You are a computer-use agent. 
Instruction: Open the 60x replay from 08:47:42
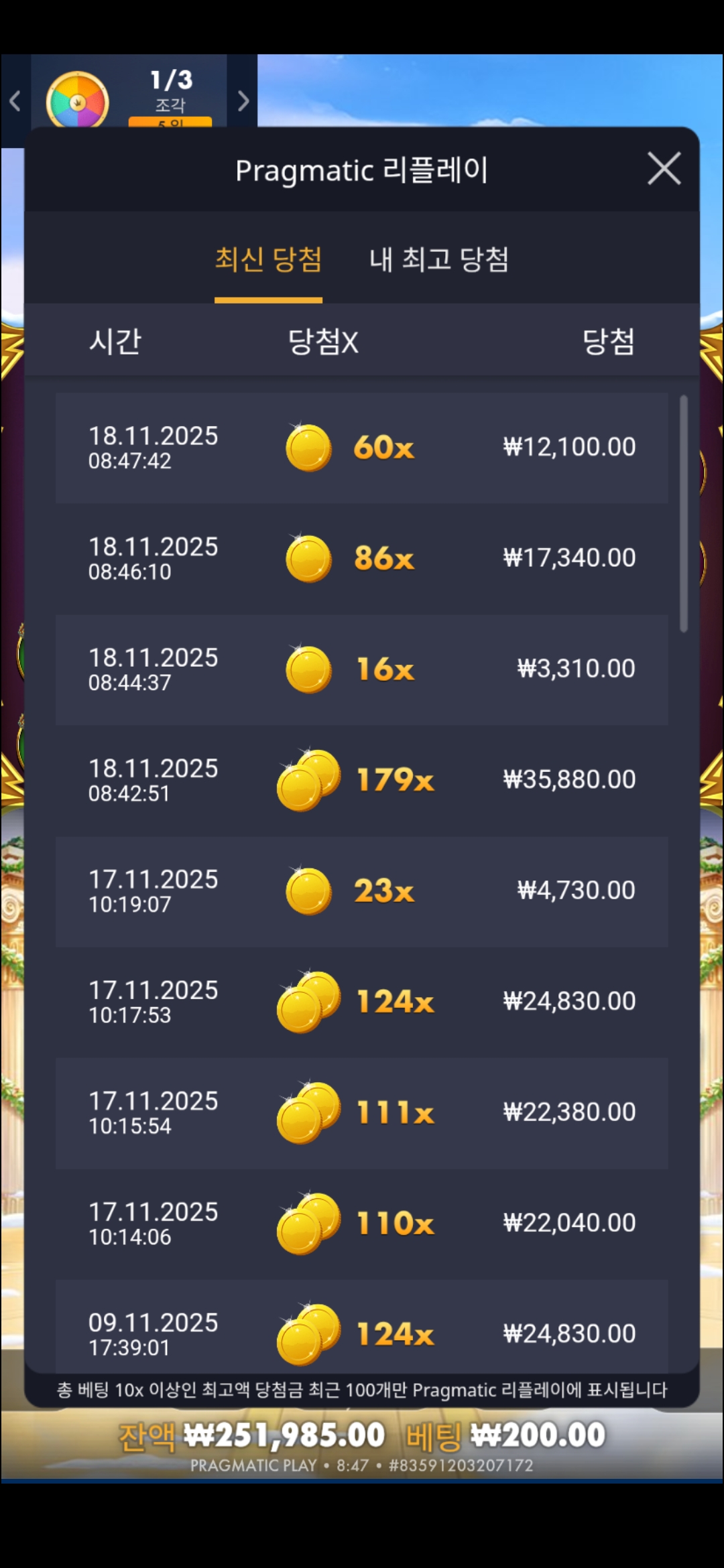tap(362, 448)
